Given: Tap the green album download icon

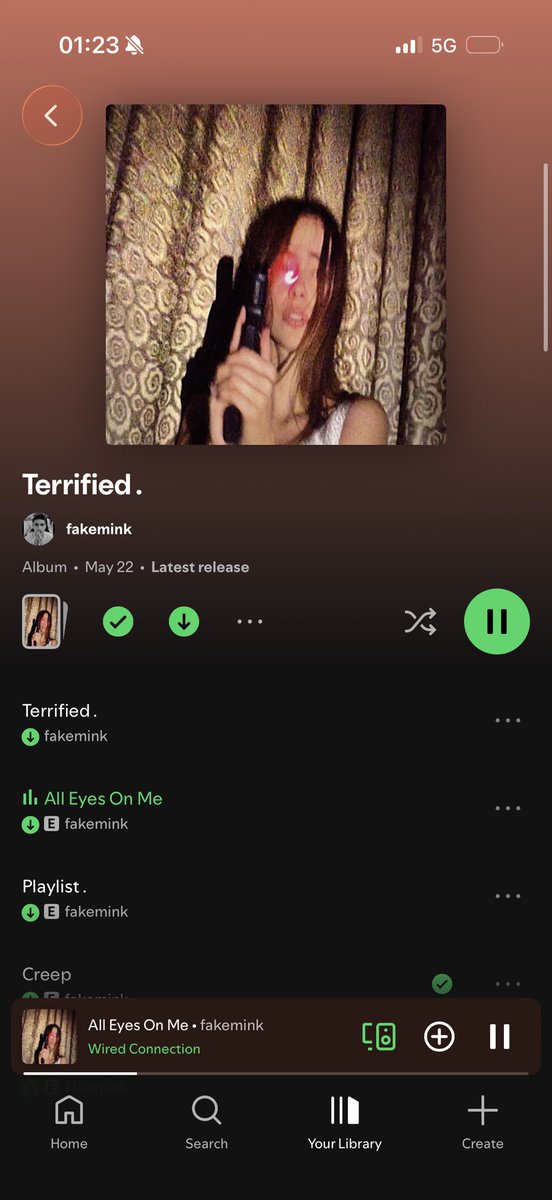Looking at the screenshot, I should (183, 622).
